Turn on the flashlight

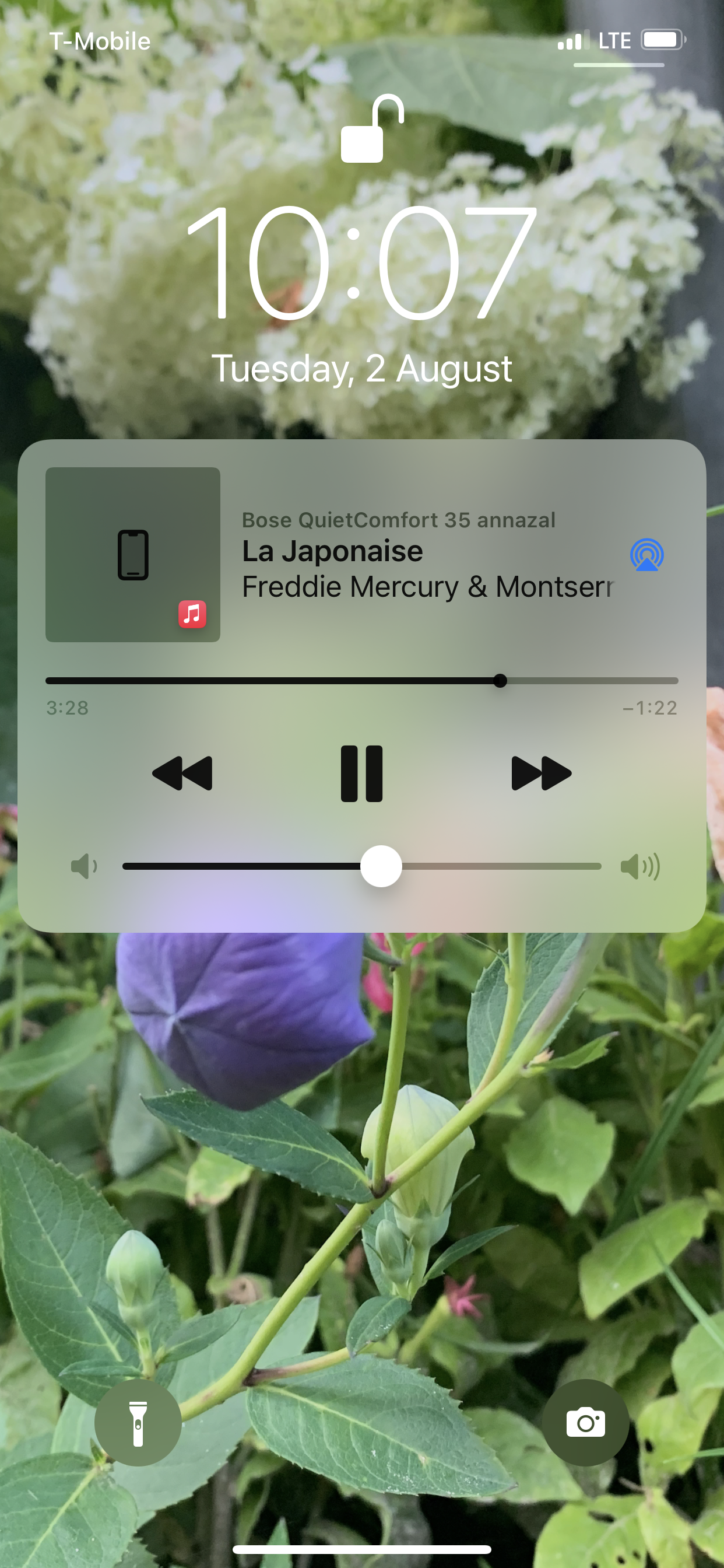point(138,1423)
